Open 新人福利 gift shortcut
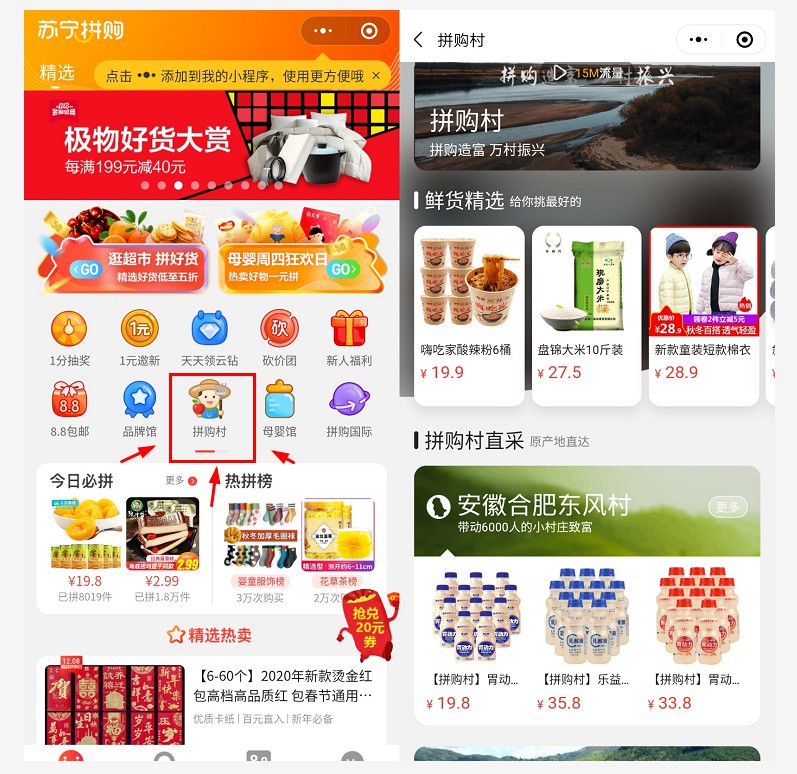 click(x=349, y=335)
